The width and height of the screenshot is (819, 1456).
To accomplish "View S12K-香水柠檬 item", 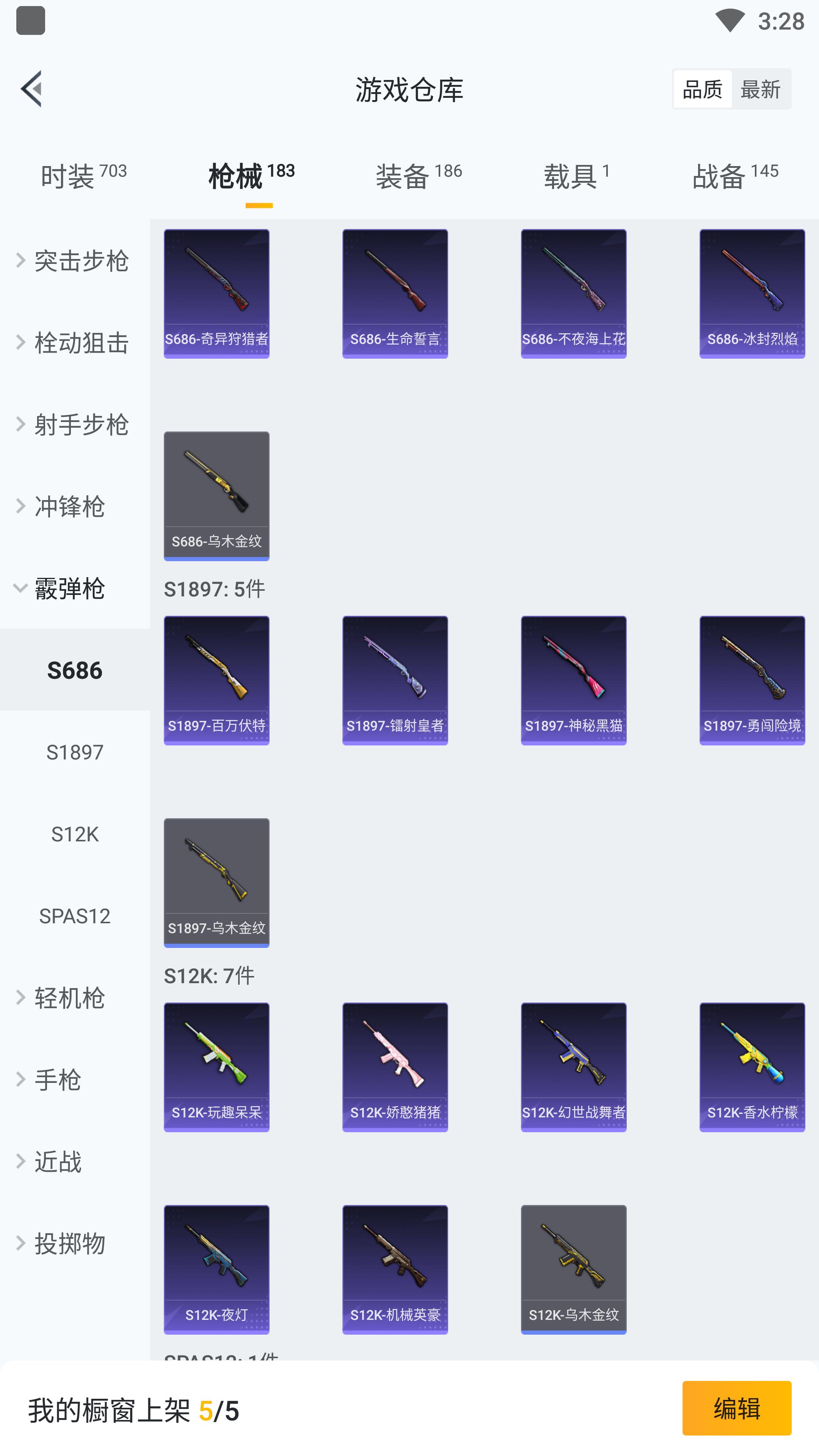I will click(752, 1067).
